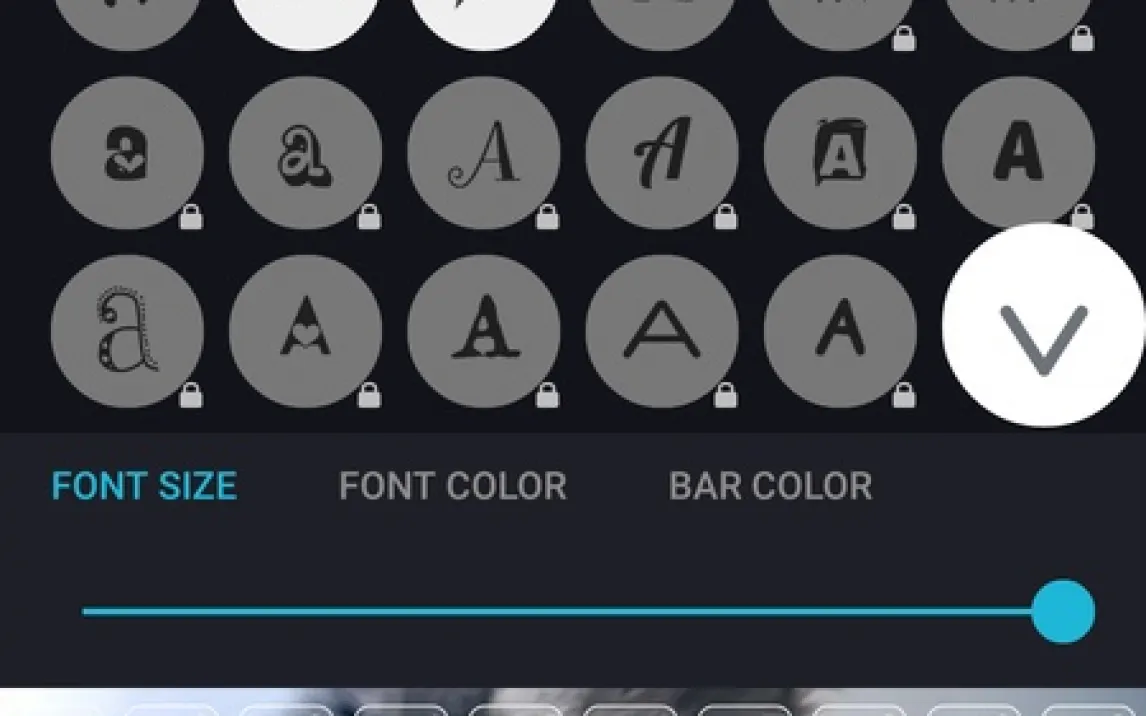The height and width of the screenshot is (716, 1146).
Task: Select the blocky lowercase a with heart font
Action: click(127, 153)
